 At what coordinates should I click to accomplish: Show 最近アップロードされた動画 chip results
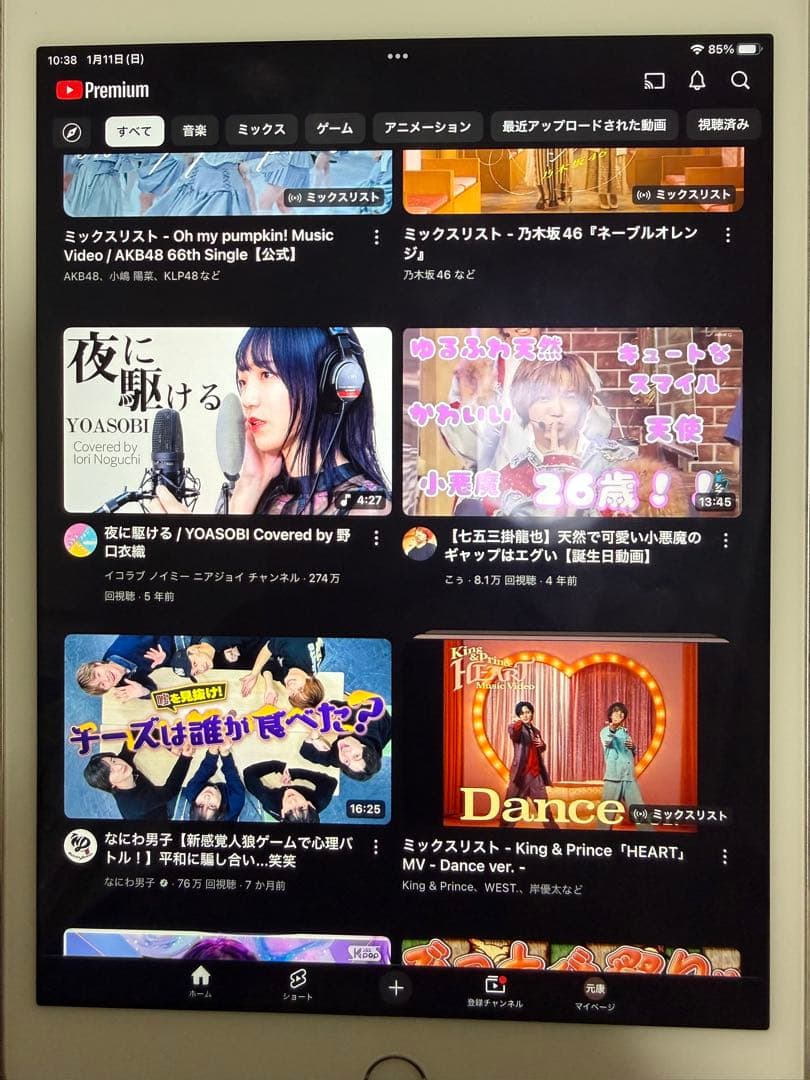[585, 126]
